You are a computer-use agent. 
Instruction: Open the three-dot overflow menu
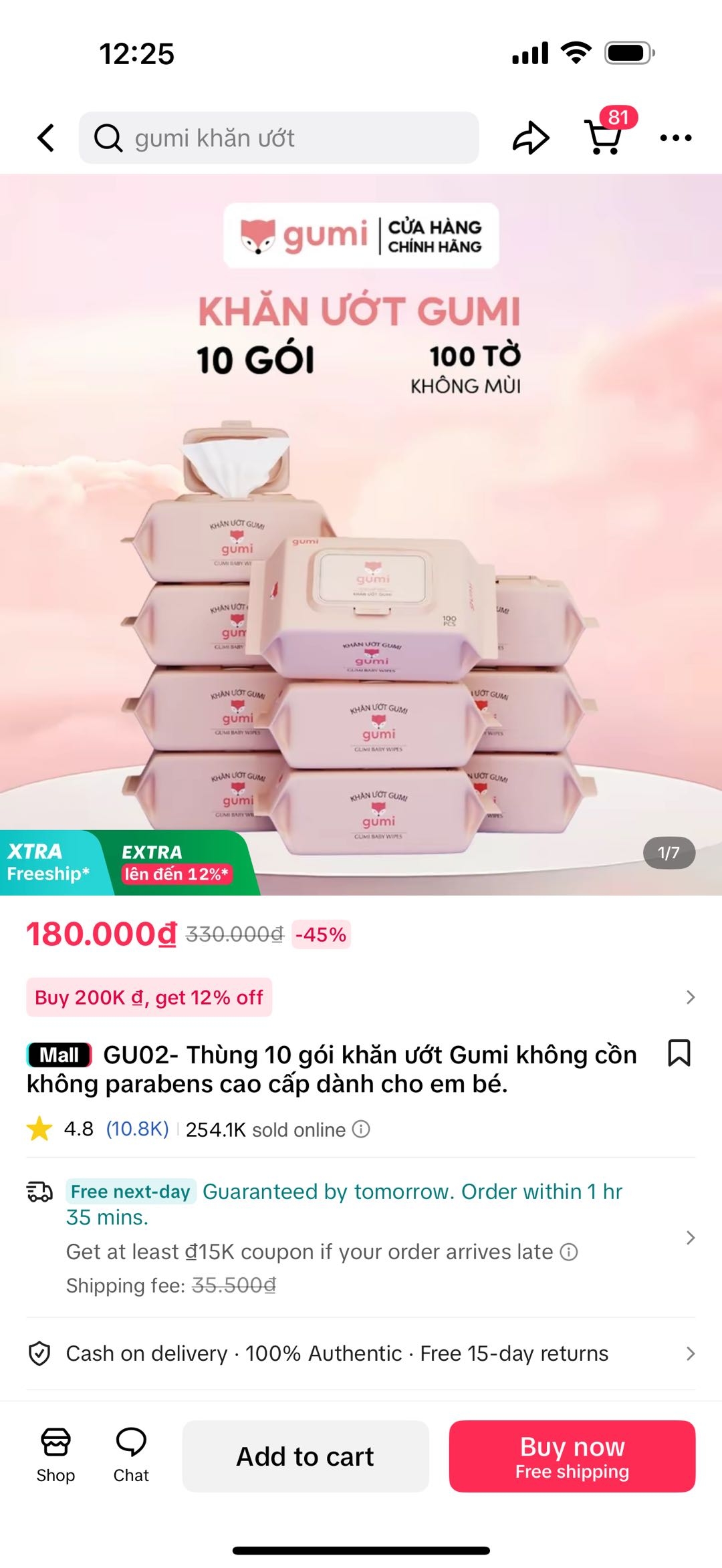click(x=675, y=138)
